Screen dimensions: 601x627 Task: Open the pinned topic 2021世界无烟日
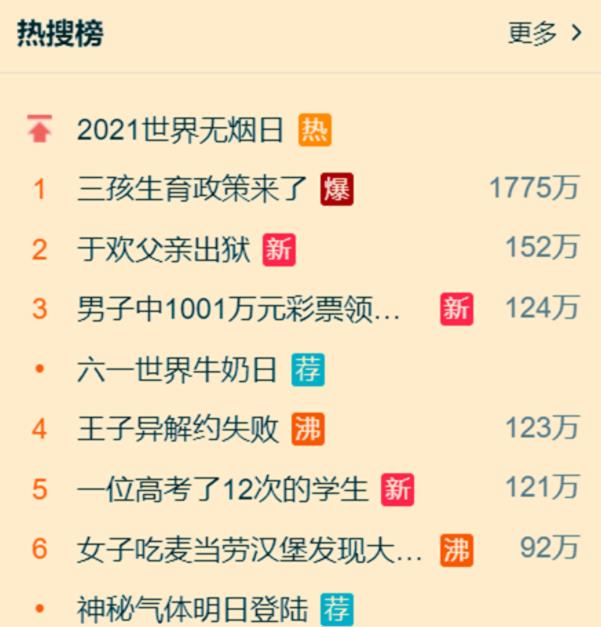(x=181, y=130)
